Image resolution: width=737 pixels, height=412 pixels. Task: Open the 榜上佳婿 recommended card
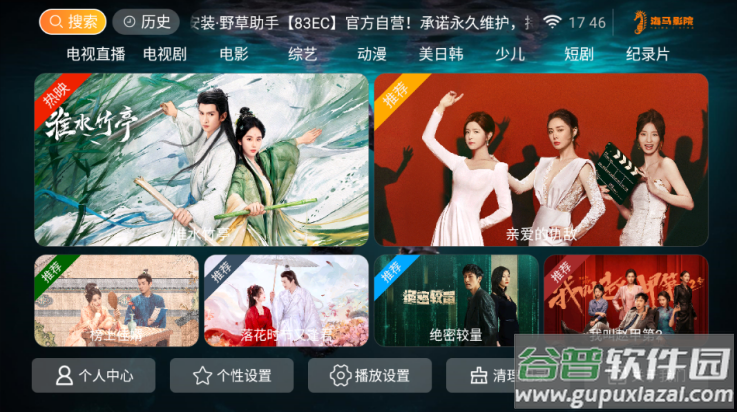(x=116, y=300)
